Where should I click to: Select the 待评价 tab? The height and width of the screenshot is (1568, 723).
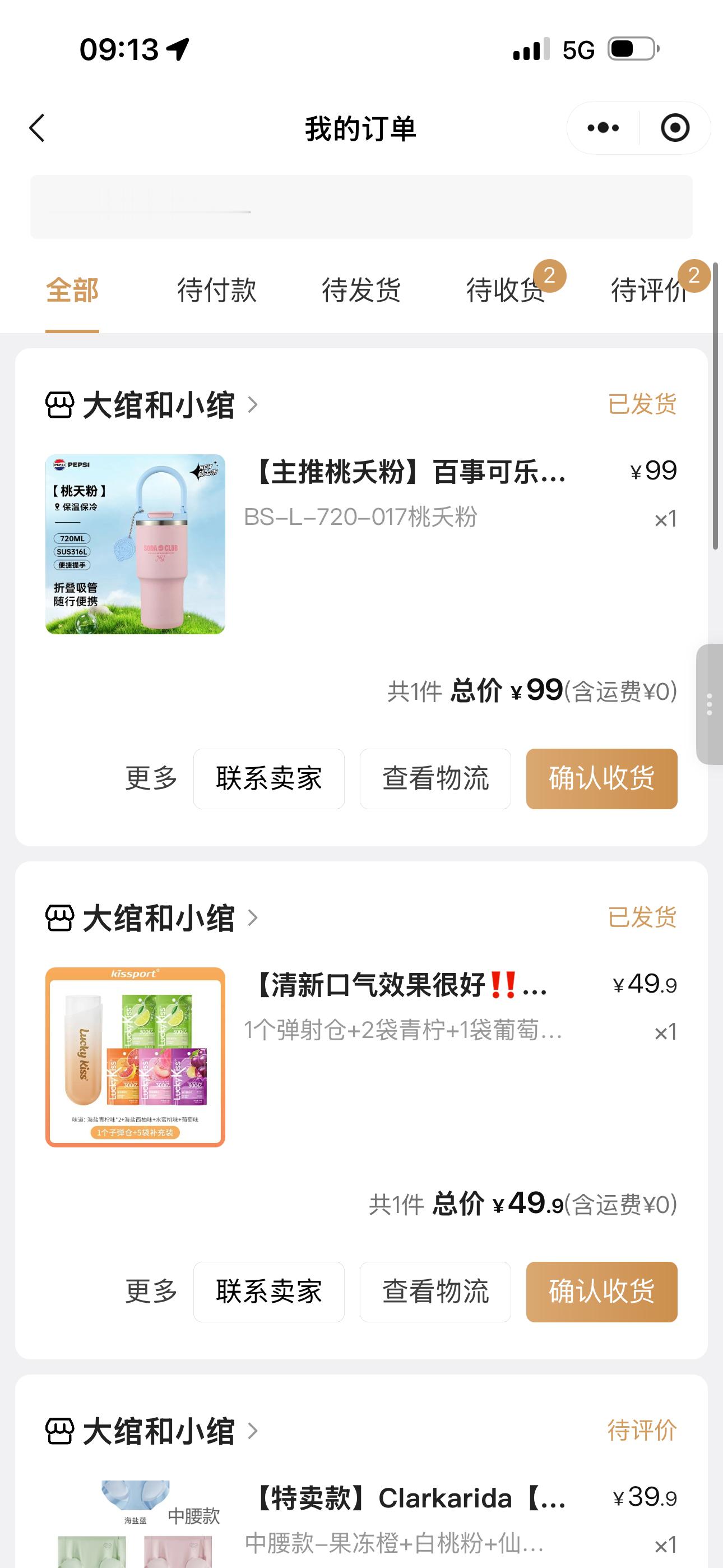[650, 290]
